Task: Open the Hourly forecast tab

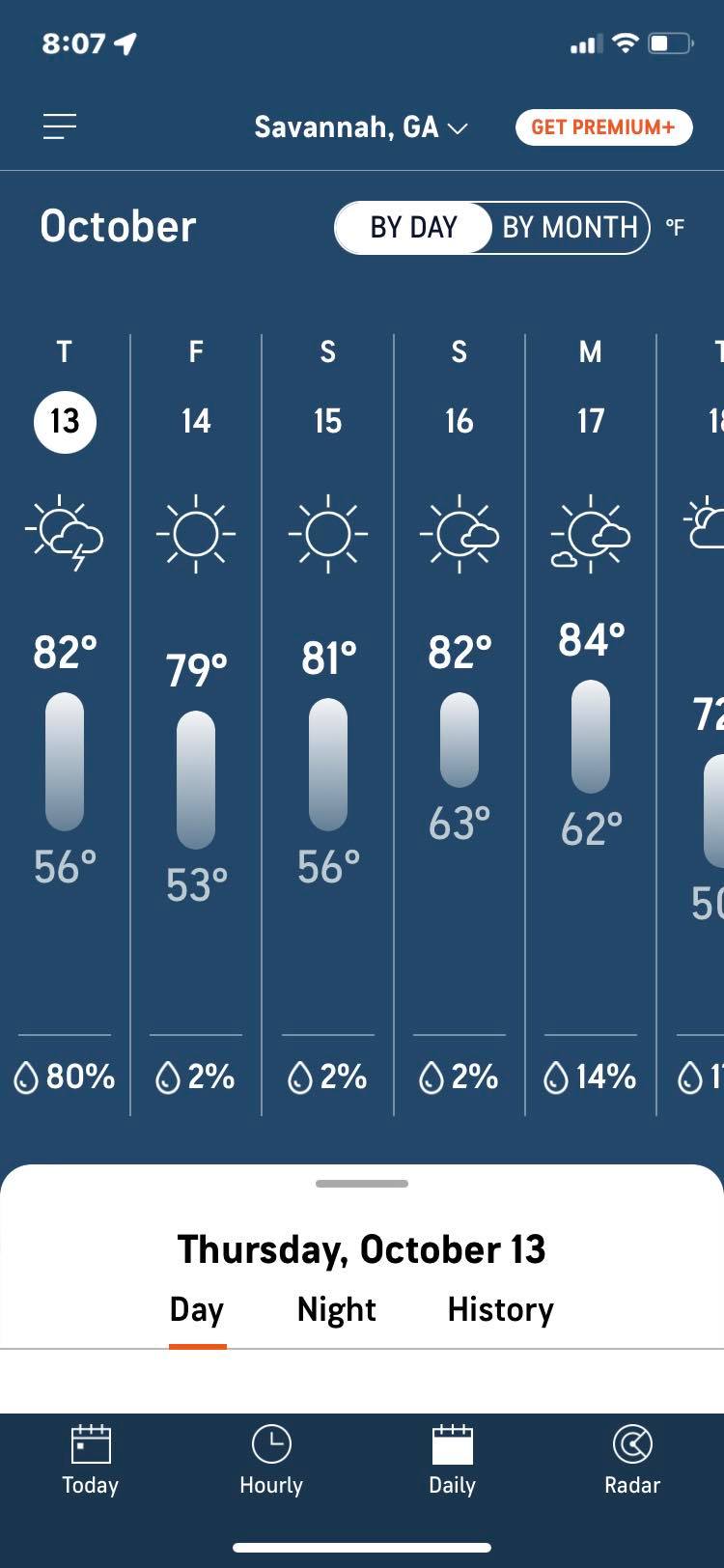Action: [271, 1460]
